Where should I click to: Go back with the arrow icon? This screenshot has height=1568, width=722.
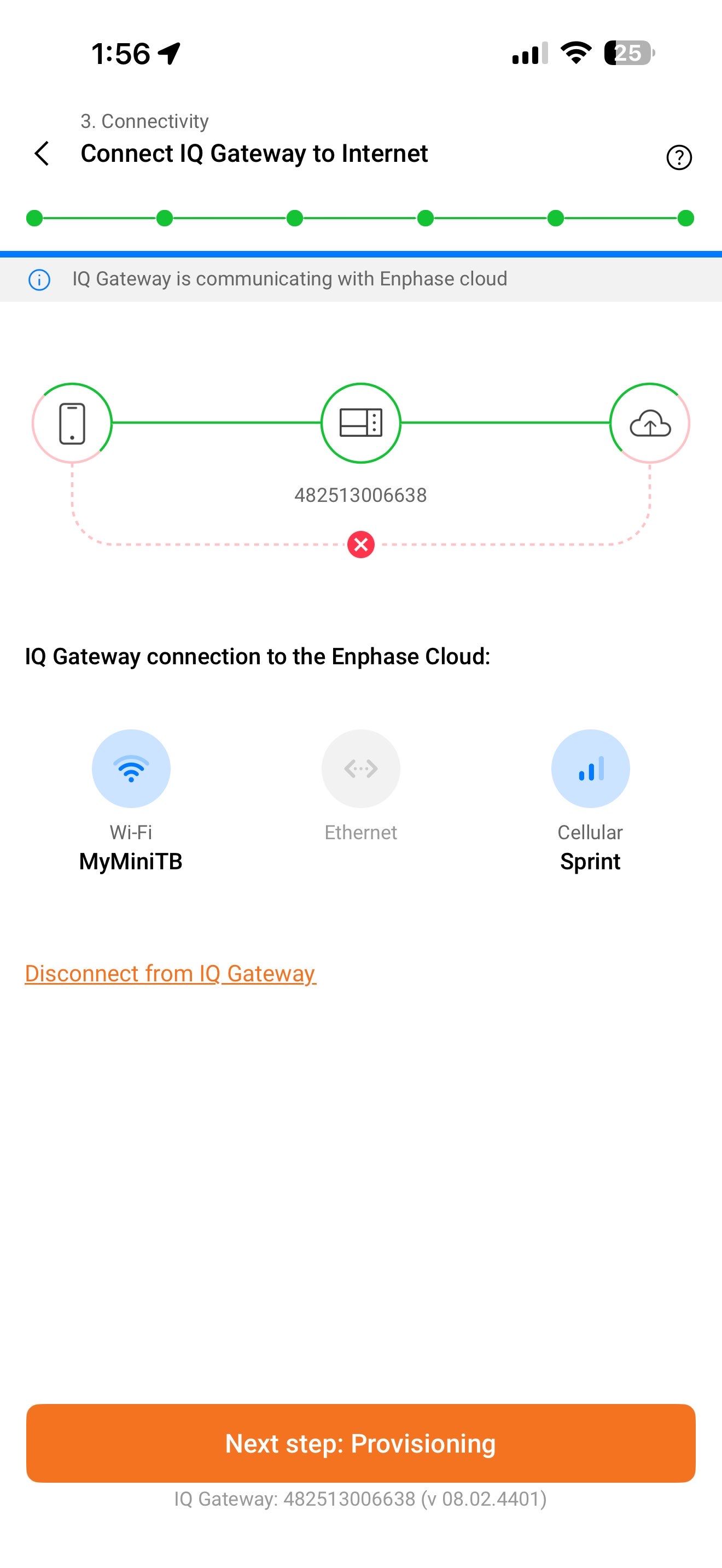point(42,154)
